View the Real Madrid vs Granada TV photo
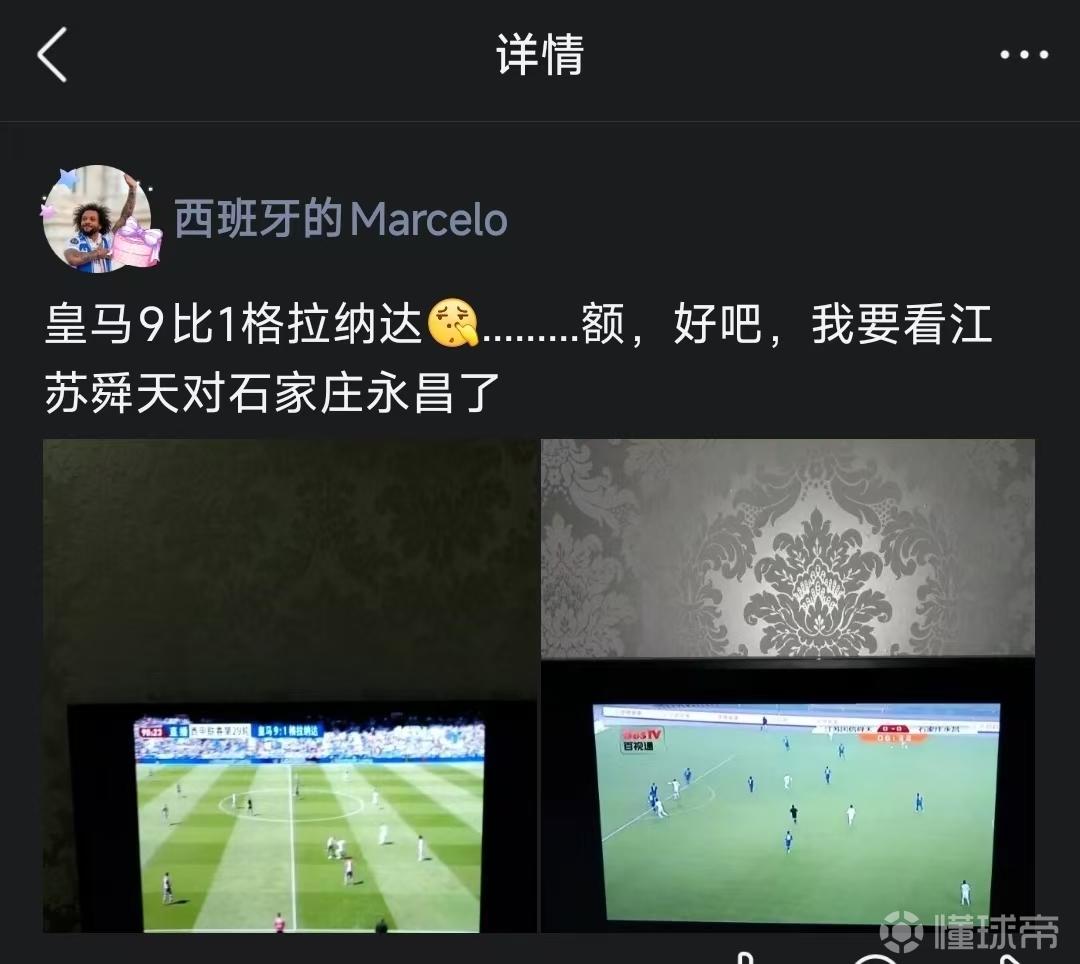The width and height of the screenshot is (1080, 964). click(290, 686)
